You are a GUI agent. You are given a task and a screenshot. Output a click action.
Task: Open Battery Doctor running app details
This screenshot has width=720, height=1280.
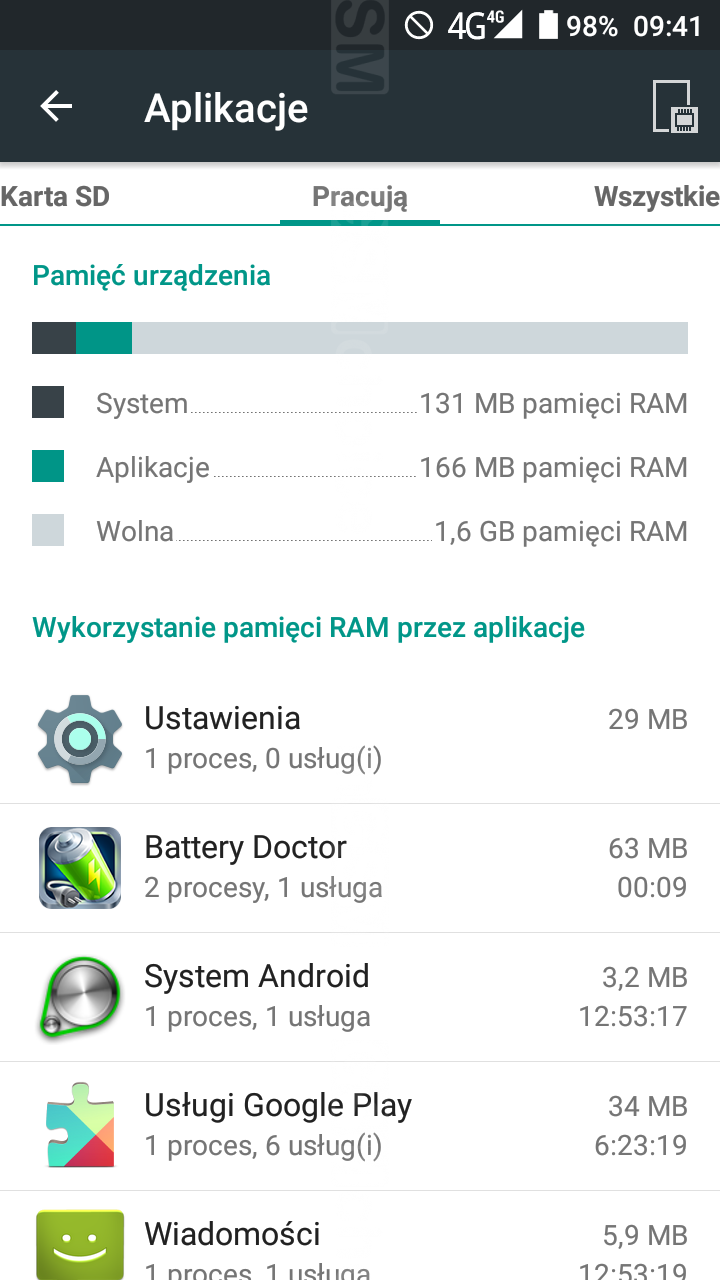click(360, 867)
